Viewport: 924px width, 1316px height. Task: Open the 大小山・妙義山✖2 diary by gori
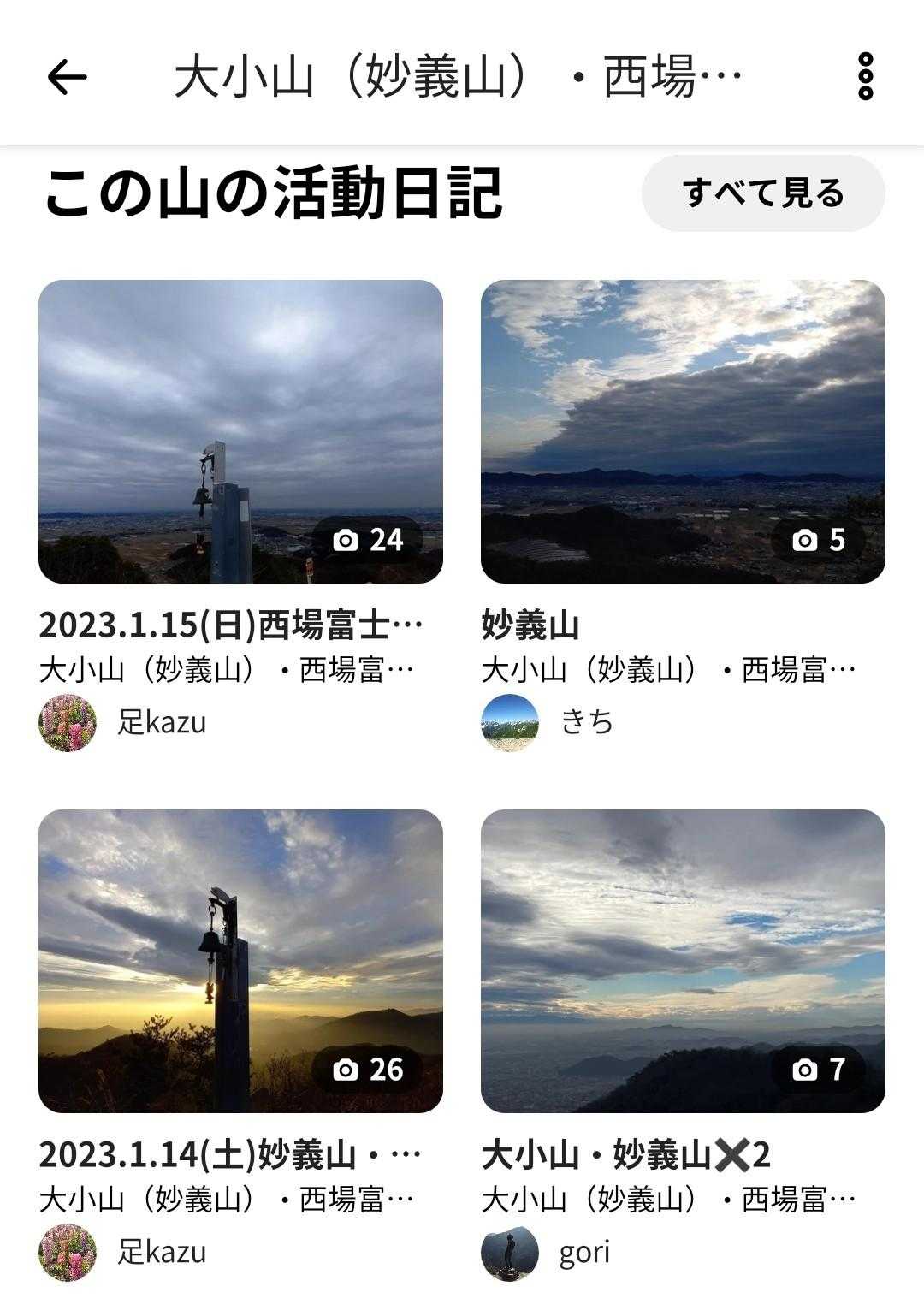[x=682, y=961]
